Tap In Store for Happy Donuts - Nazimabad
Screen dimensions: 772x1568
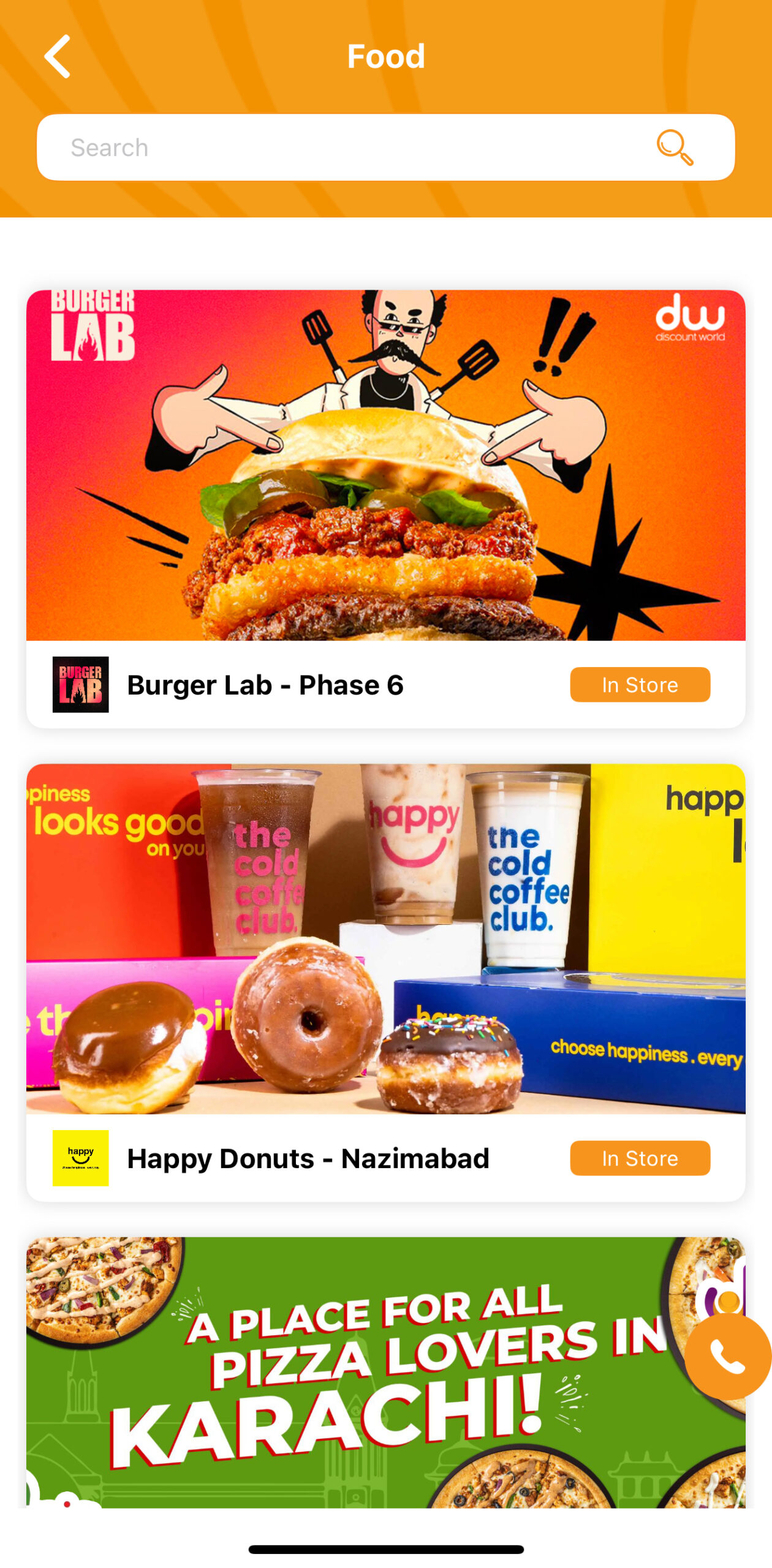(640, 1158)
